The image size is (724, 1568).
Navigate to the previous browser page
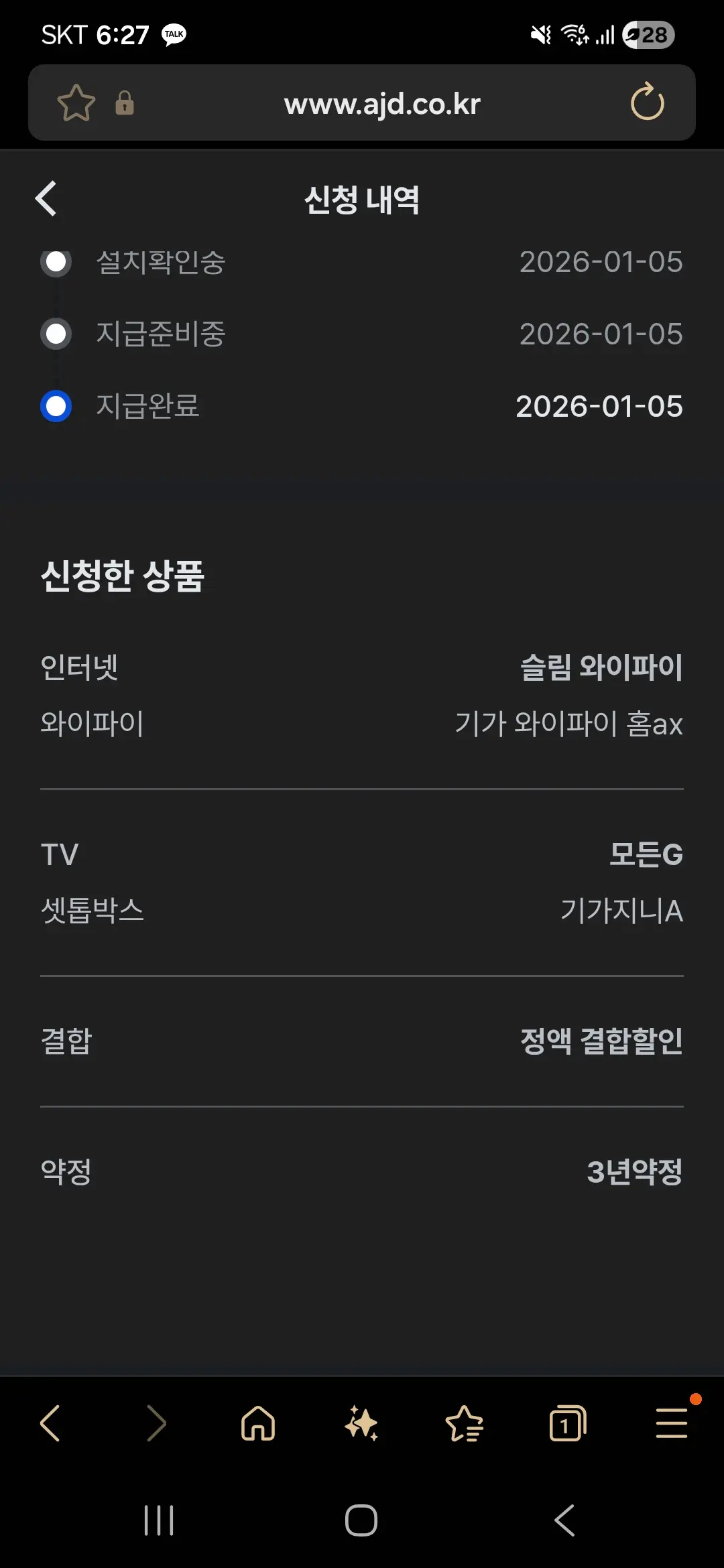point(51,1423)
